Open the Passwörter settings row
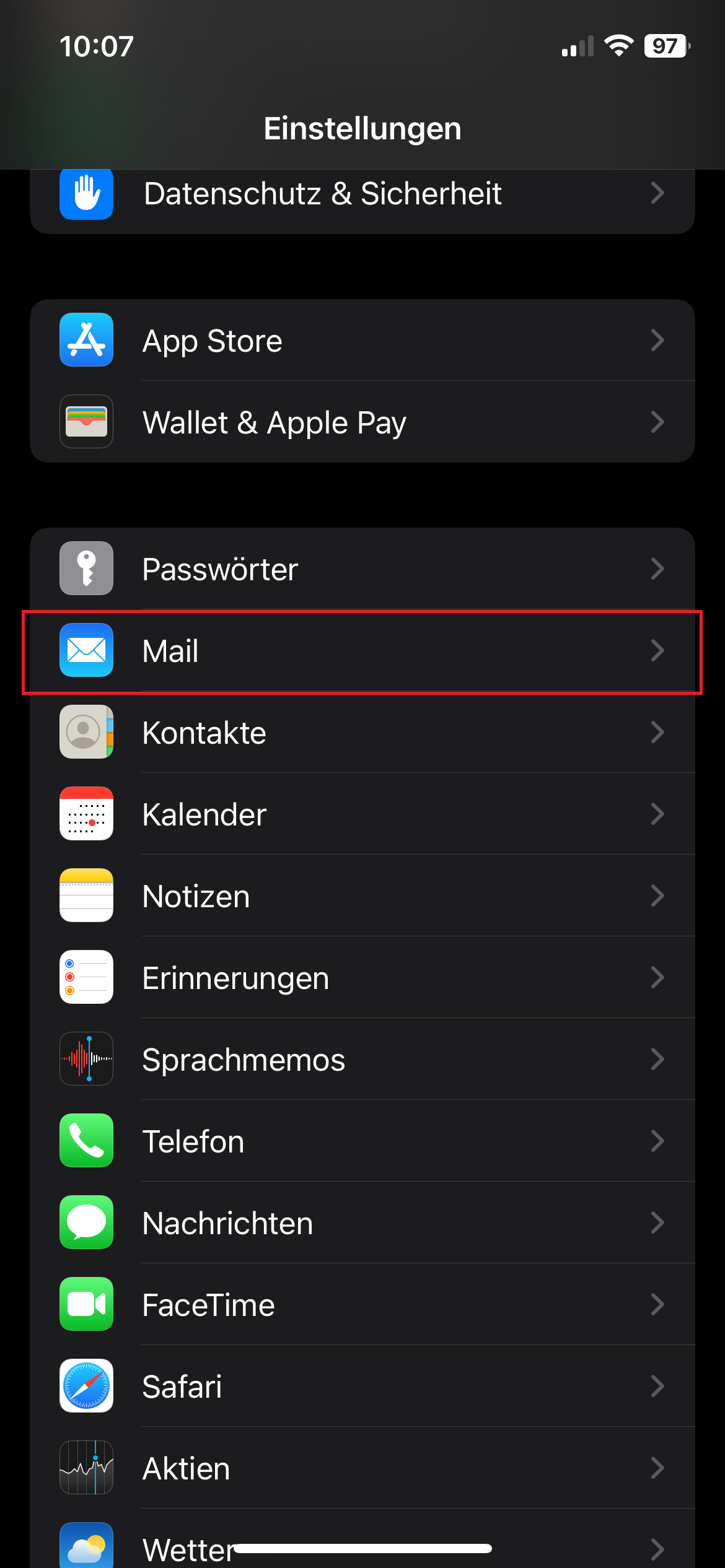Image resolution: width=725 pixels, height=1568 pixels. point(362,568)
